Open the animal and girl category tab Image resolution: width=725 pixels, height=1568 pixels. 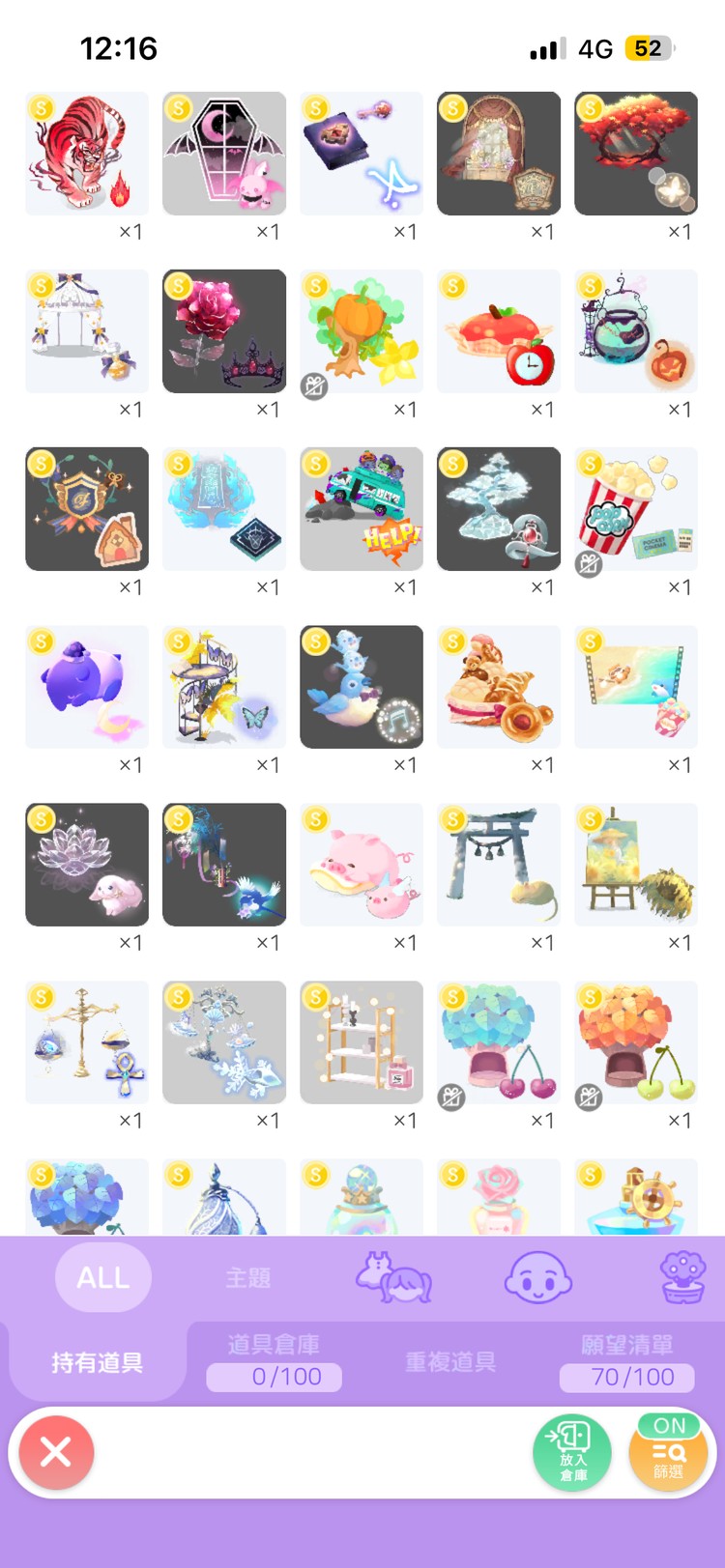tap(393, 1277)
